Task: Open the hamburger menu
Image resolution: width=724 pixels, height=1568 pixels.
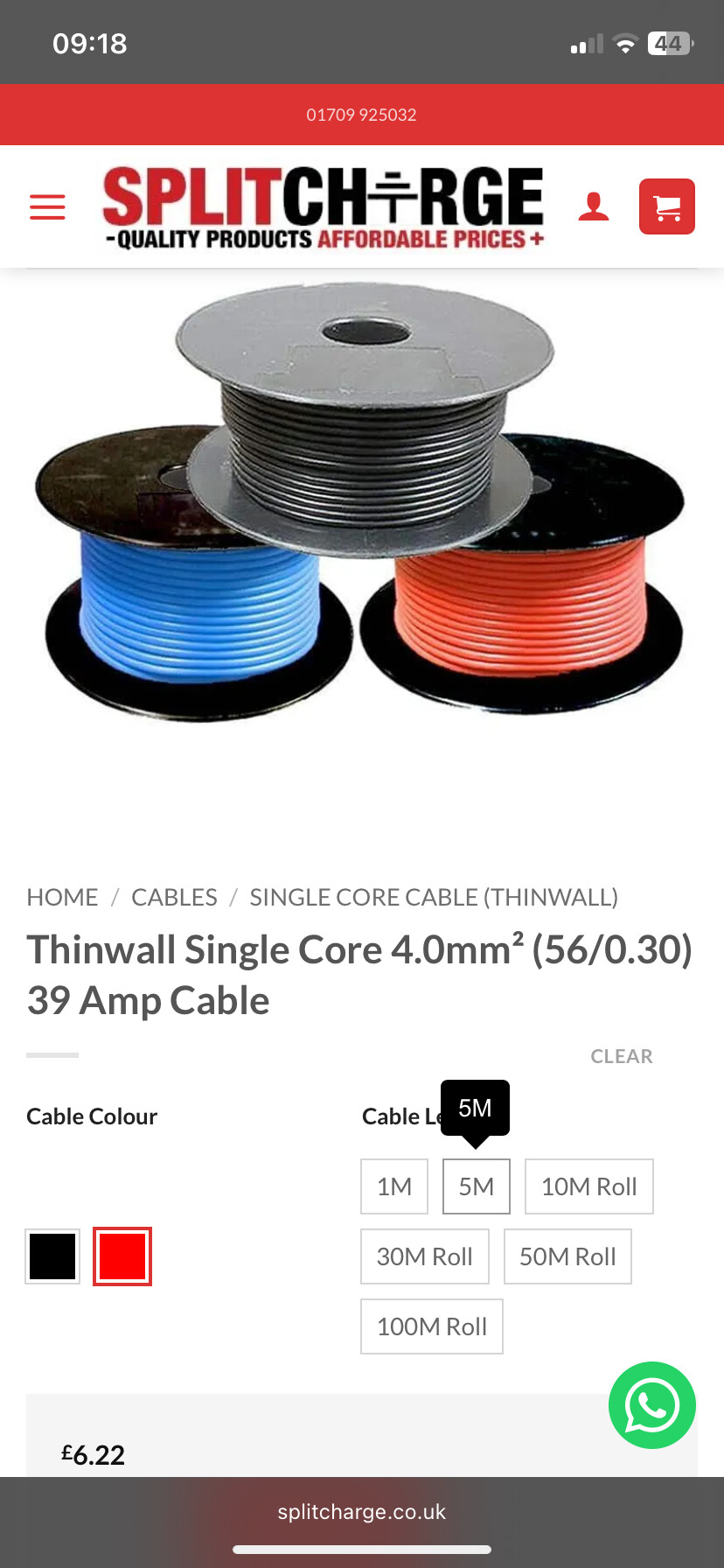Action: pyautogui.click(x=47, y=206)
